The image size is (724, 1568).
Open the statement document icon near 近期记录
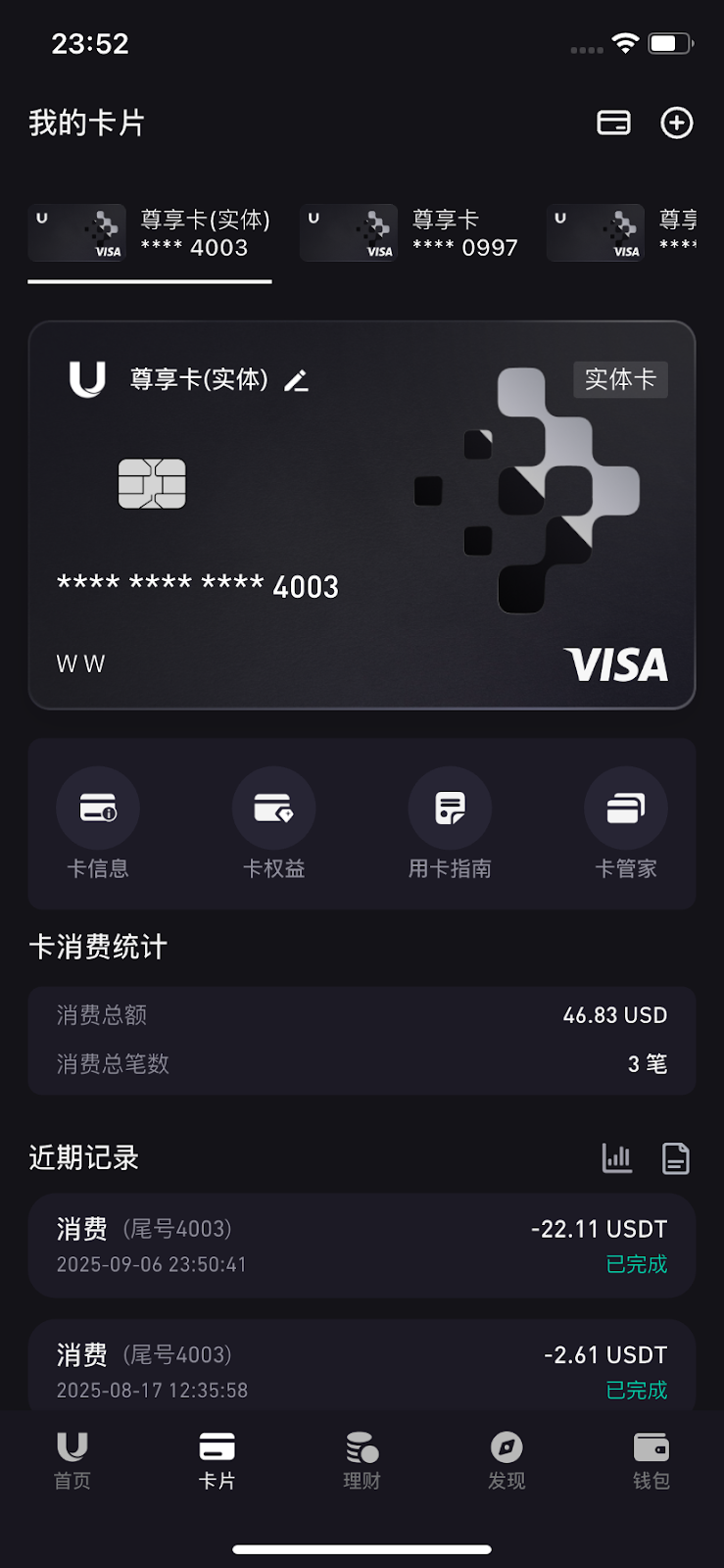[676, 1157]
